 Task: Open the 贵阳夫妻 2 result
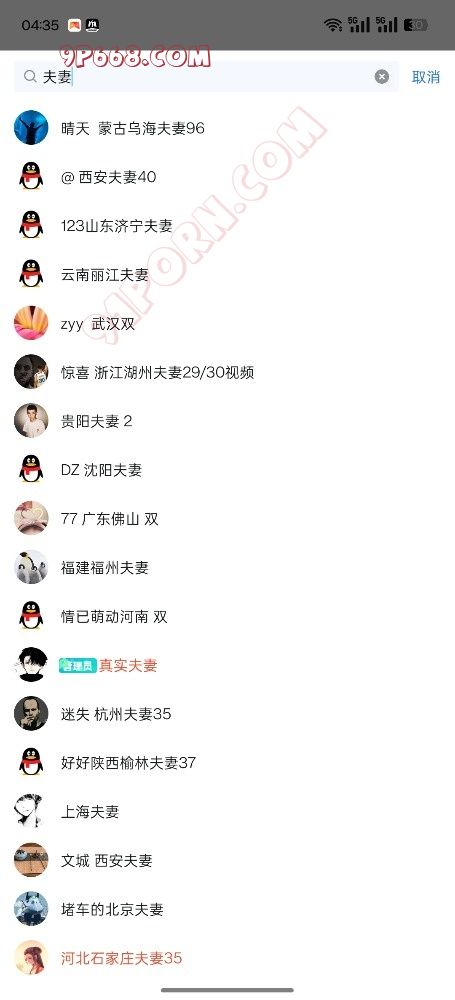227,421
